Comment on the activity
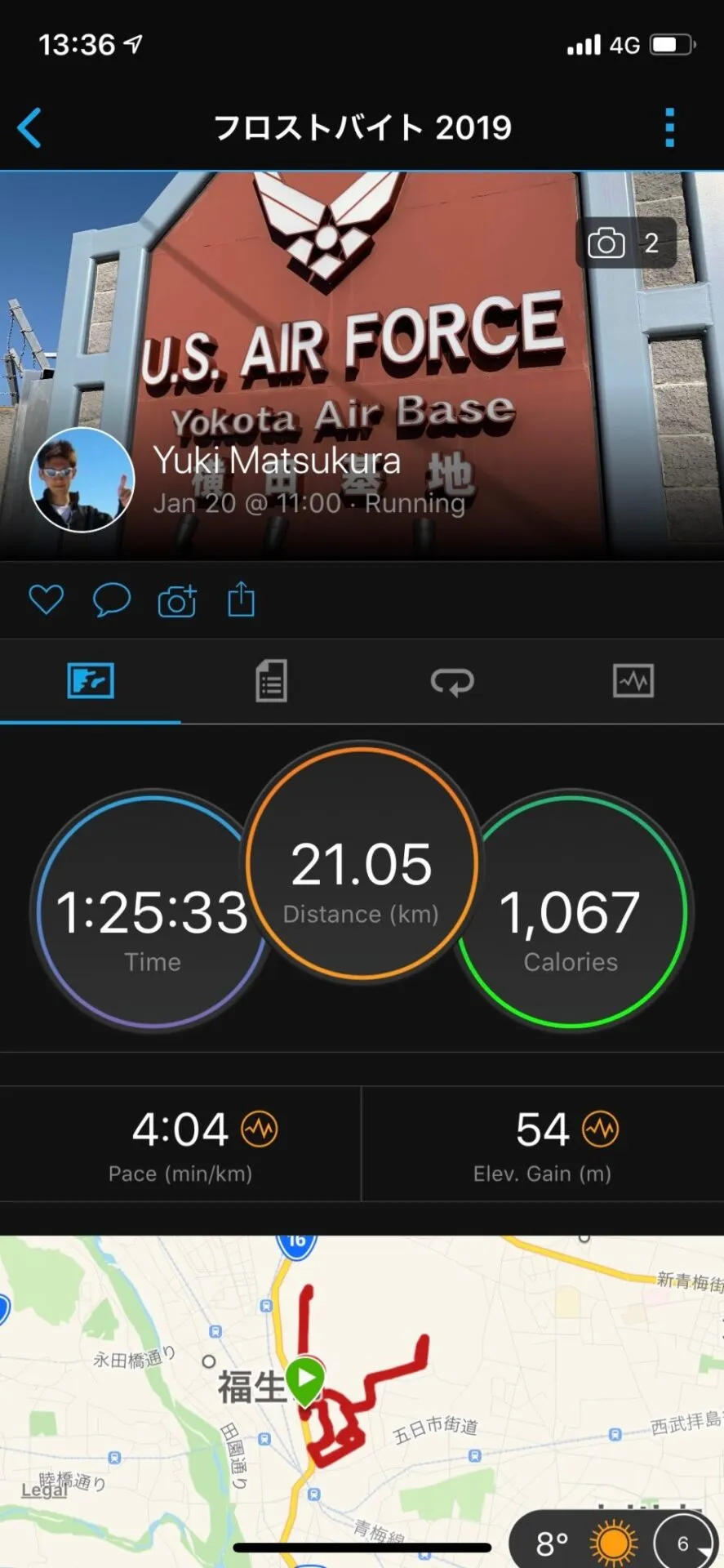The width and height of the screenshot is (724, 1568). tap(112, 600)
